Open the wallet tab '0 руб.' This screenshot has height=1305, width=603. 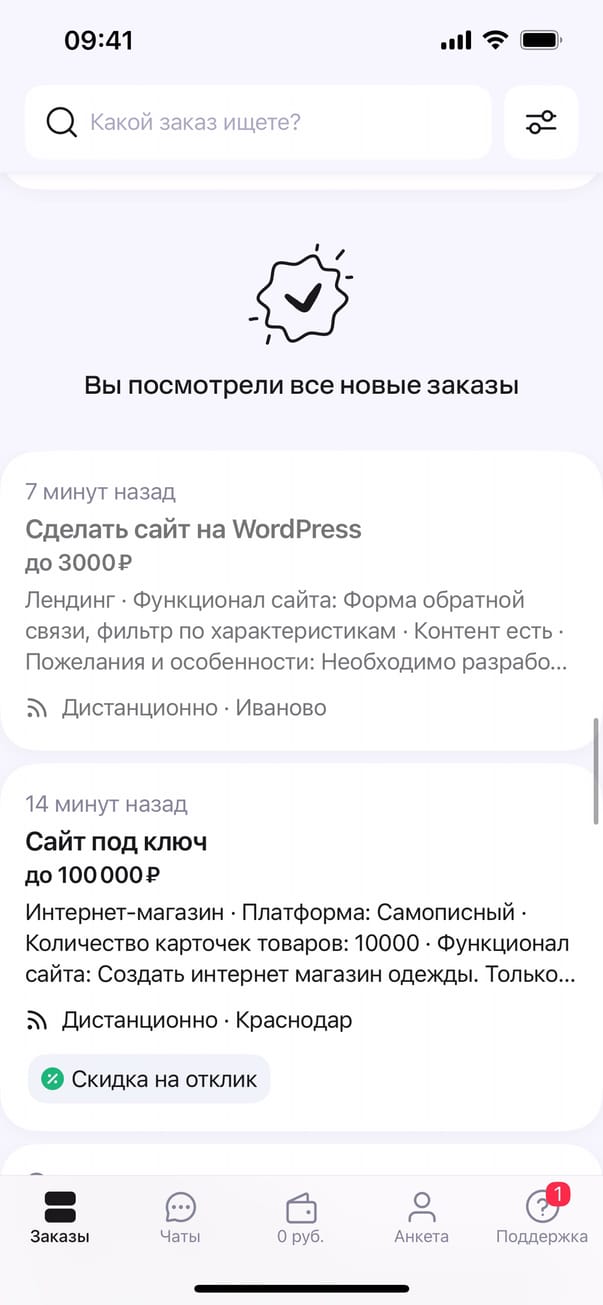pyautogui.click(x=301, y=1217)
